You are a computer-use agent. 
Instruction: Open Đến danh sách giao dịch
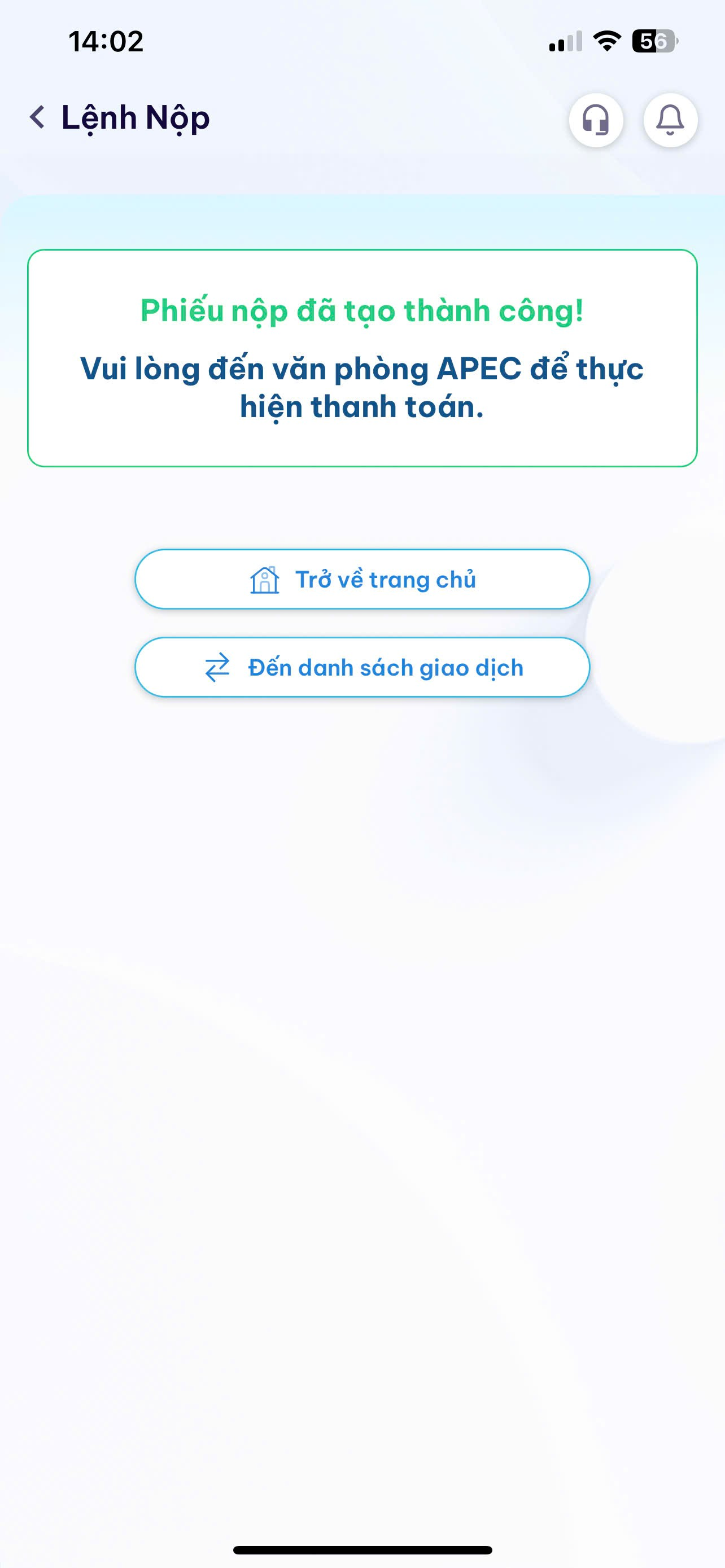[362, 667]
